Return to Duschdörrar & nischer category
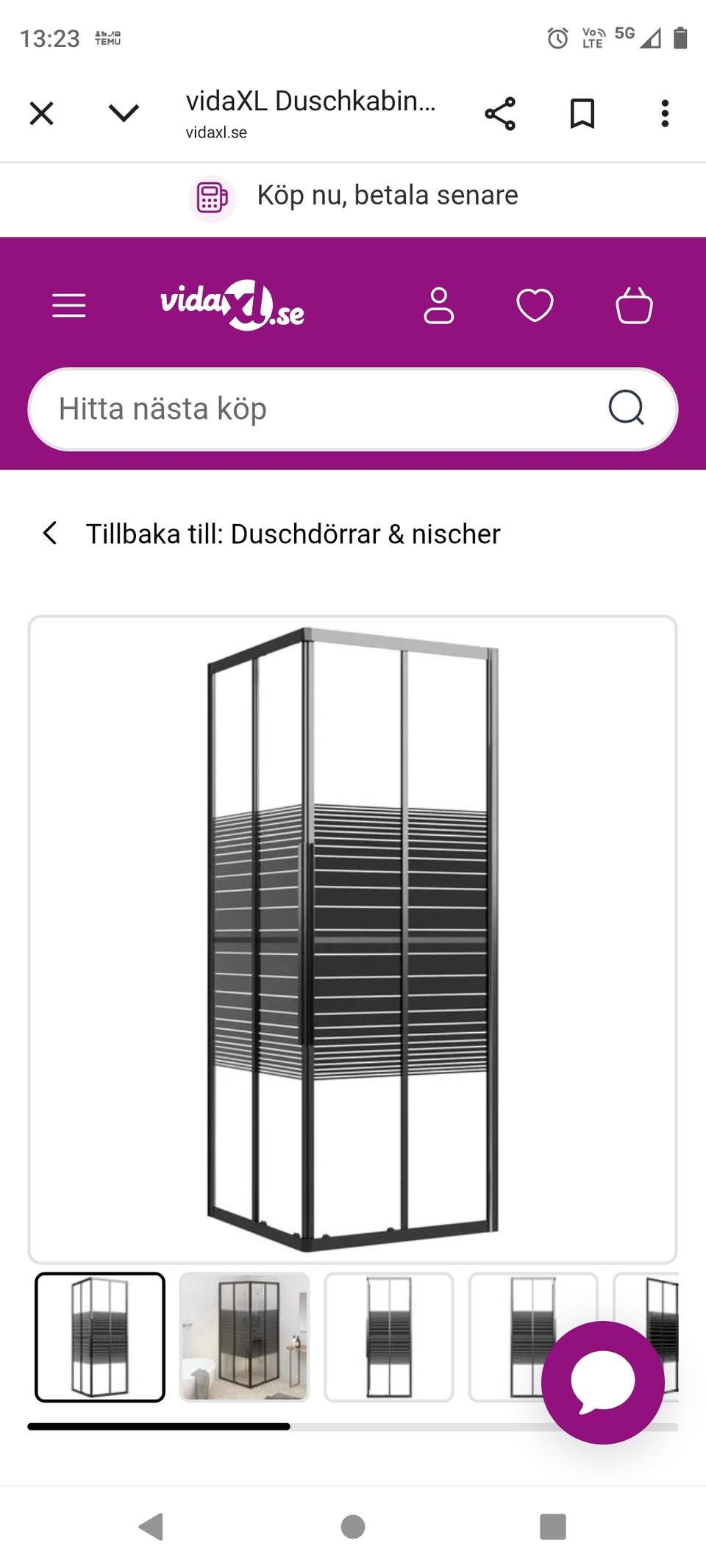The image size is (706, 1568). [293, 534]
